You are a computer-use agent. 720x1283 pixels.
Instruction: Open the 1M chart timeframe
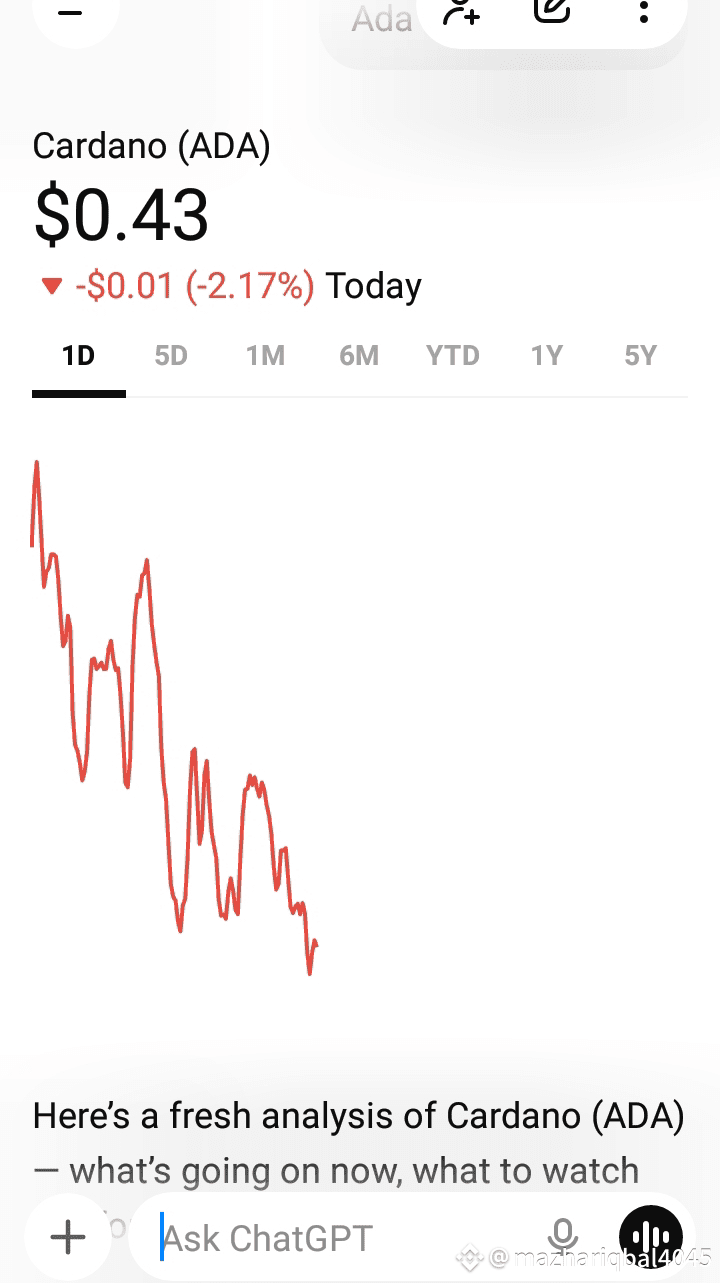[265, 355]
